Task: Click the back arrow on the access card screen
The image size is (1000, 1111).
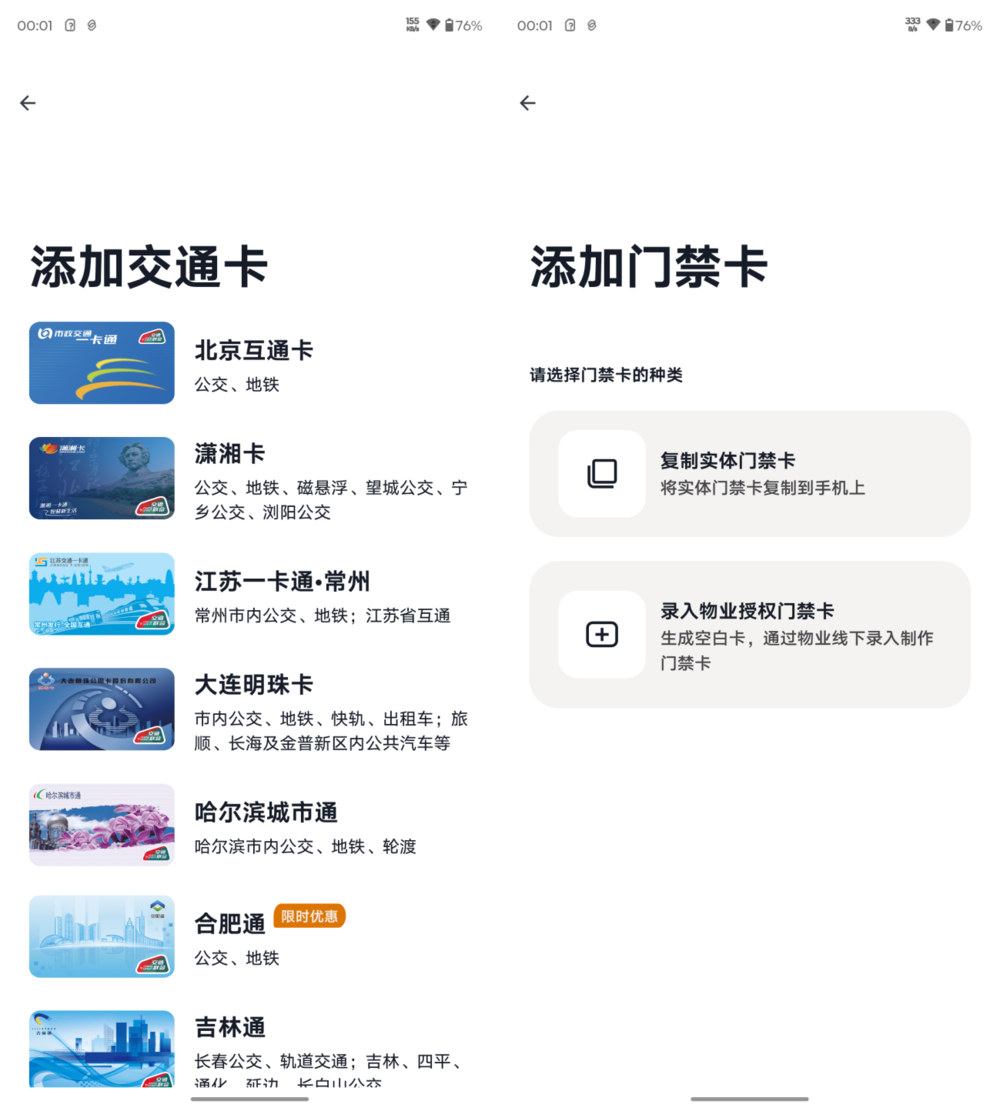Action: [x=527, y=102]
